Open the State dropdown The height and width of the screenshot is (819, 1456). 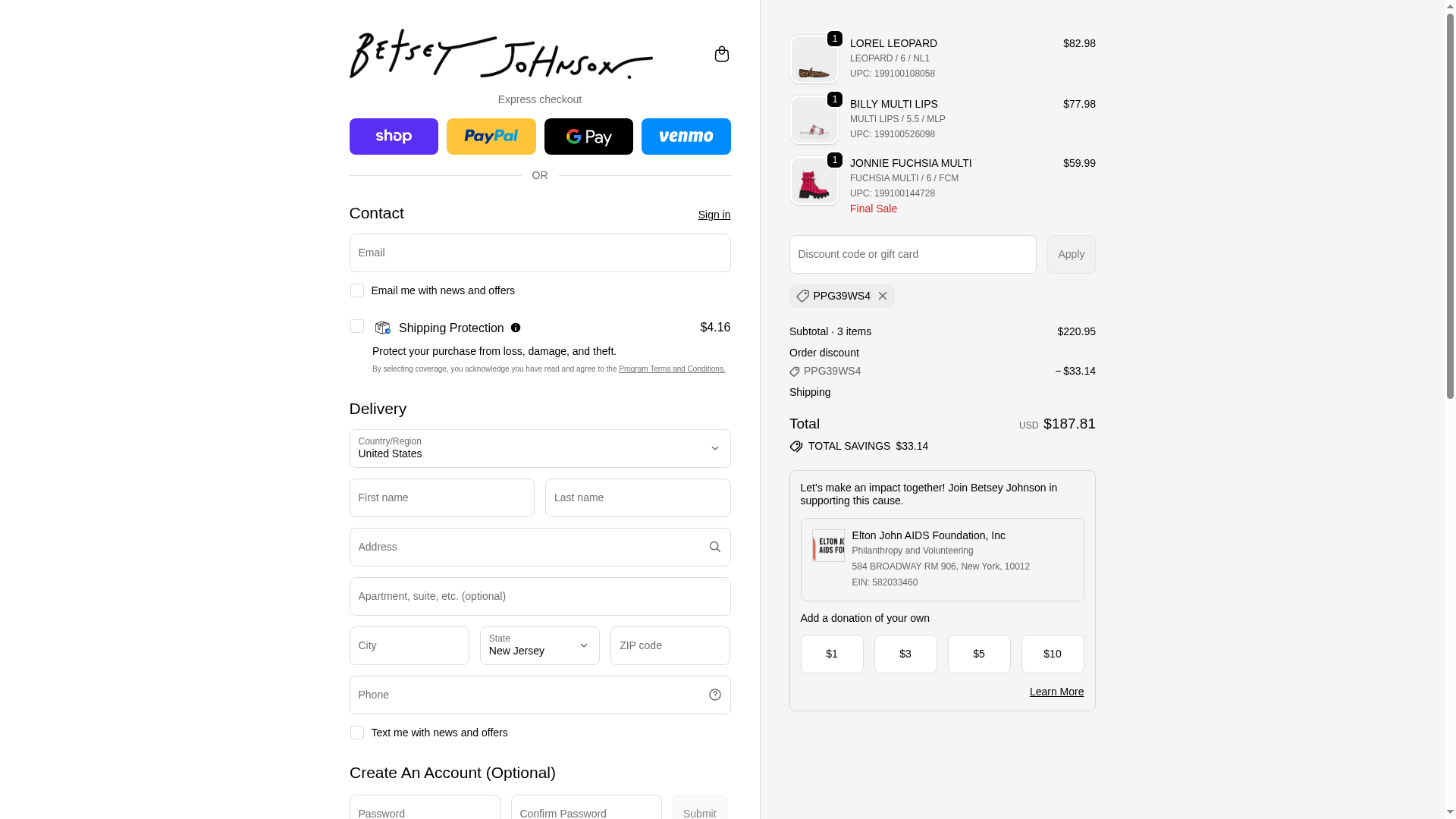tap(539, 646)
